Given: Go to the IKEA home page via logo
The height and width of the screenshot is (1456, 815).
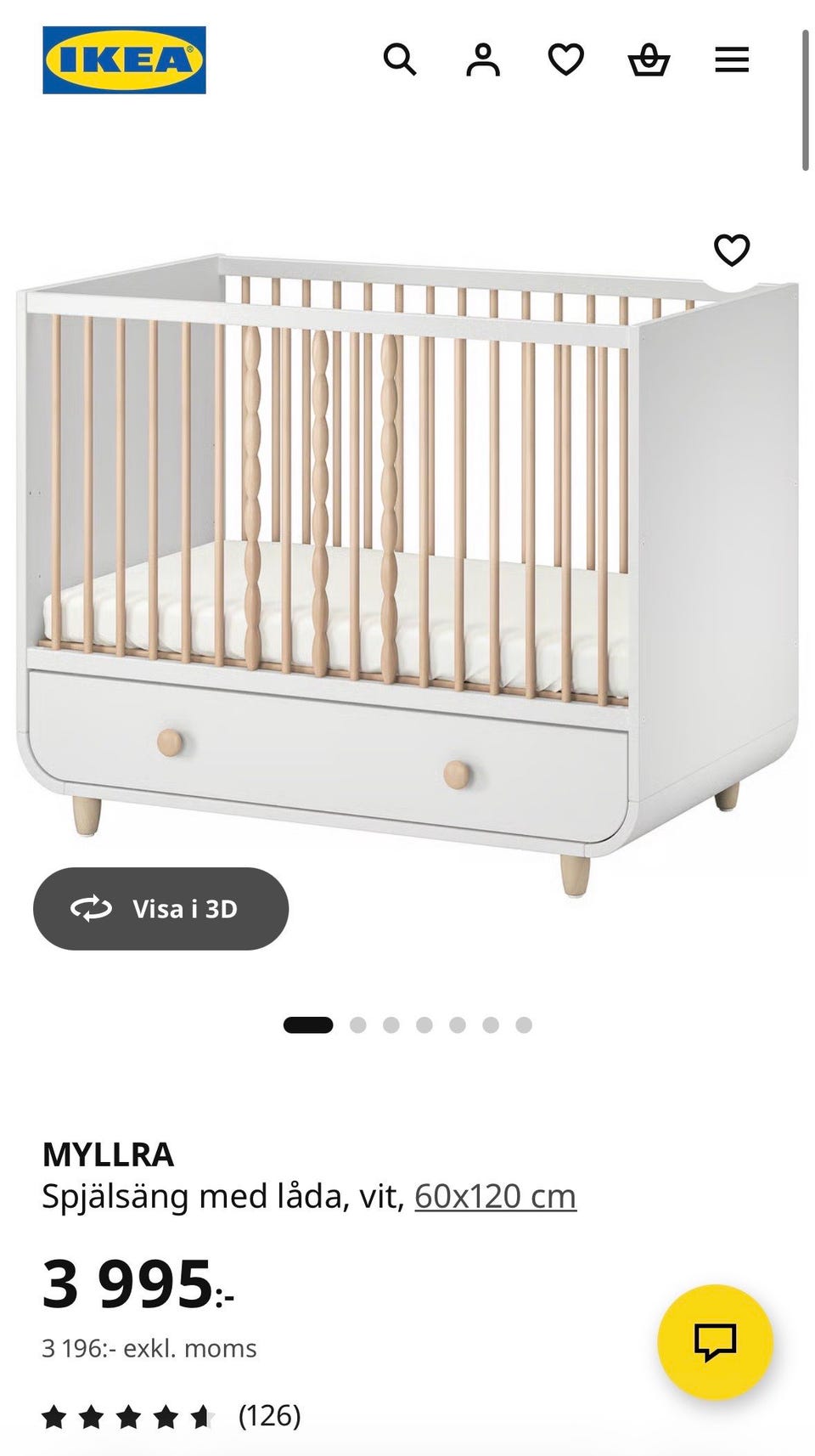Looking at the screenshot, I should [x=124, y=59].
